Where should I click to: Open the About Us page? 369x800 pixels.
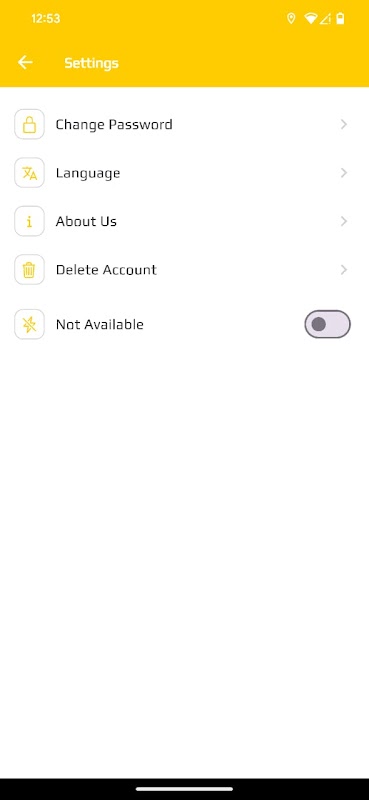pyautogui.click(x=184, y=221)
